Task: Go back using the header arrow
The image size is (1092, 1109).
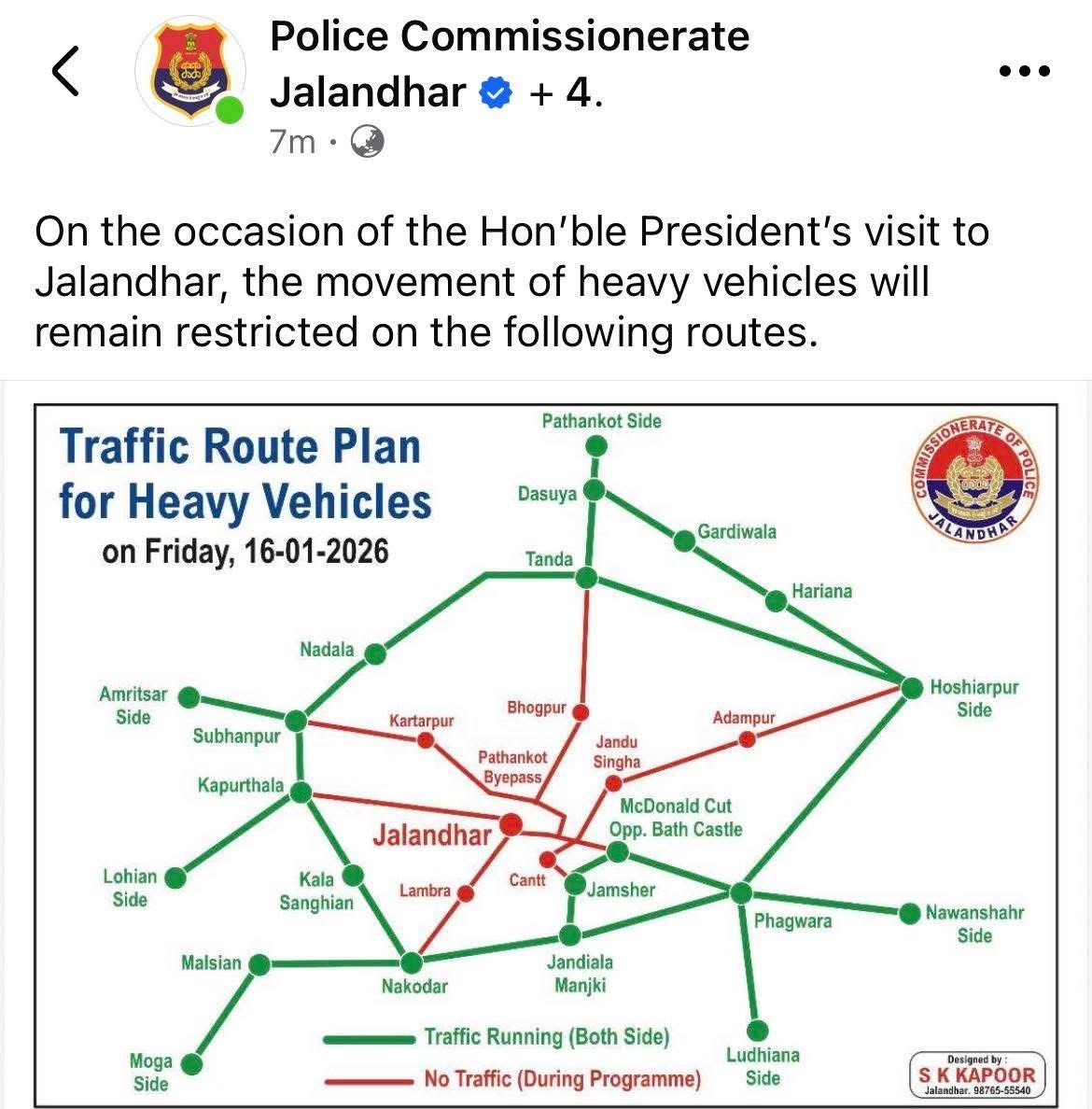Action: (65, 72)
